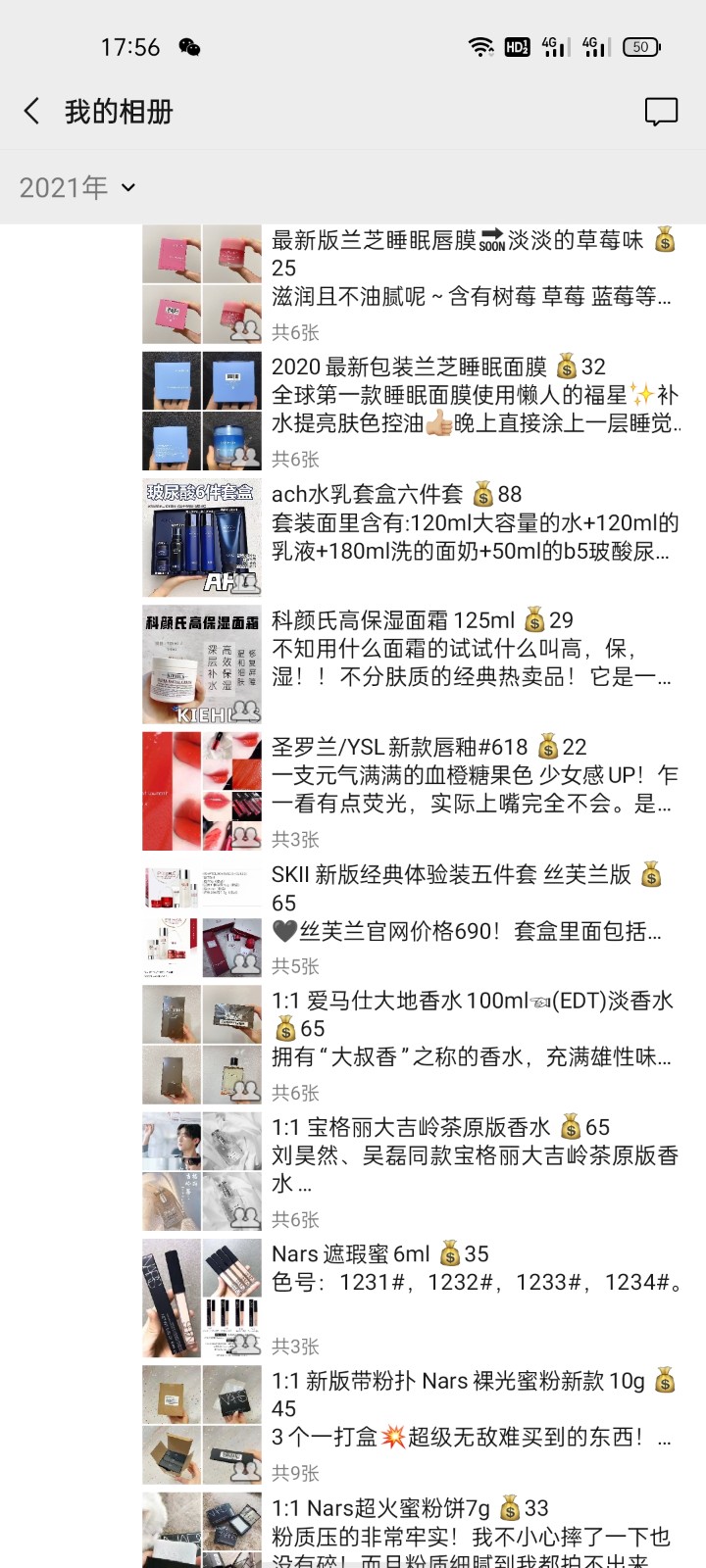Viewport: 706px width, 1568px height.
Task: Go back from 我的相册
Action: tap(32, 111)
